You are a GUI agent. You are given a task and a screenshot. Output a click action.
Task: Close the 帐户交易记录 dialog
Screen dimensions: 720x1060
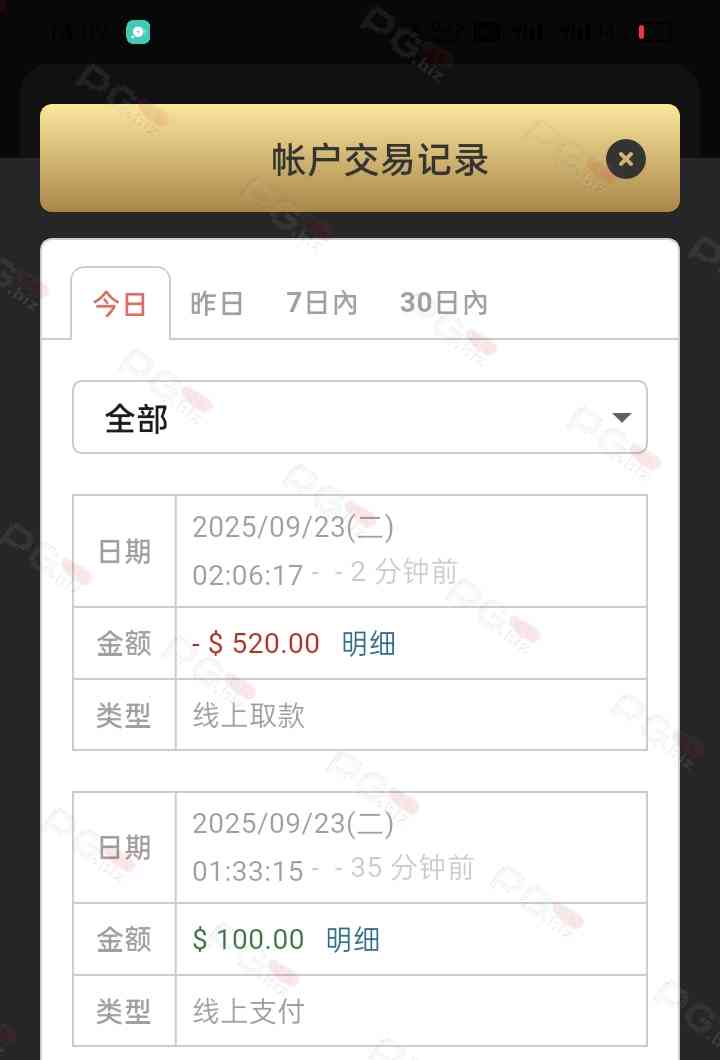point(626,159)
